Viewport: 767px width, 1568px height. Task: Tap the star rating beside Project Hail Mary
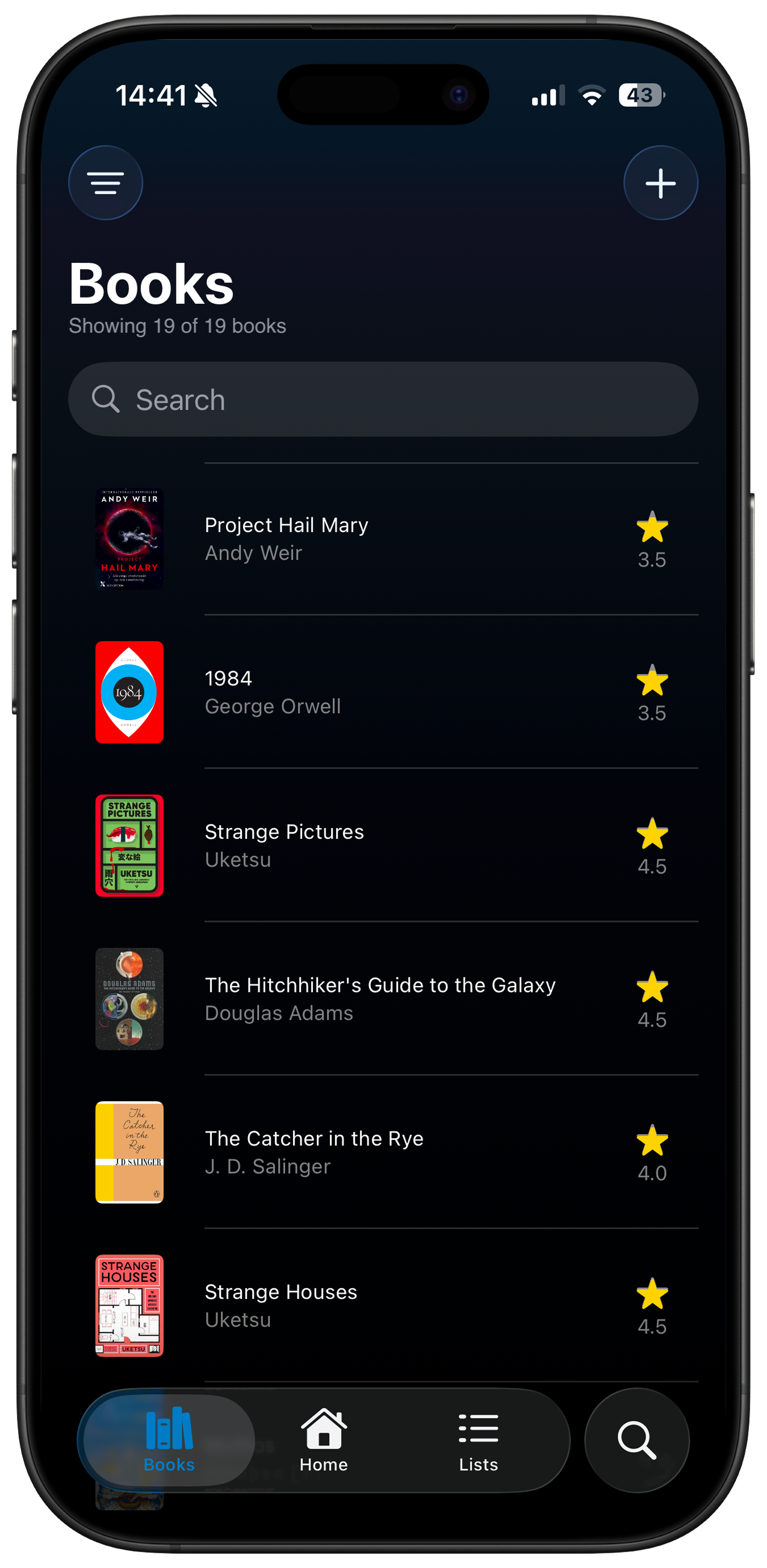coord(652,529)
